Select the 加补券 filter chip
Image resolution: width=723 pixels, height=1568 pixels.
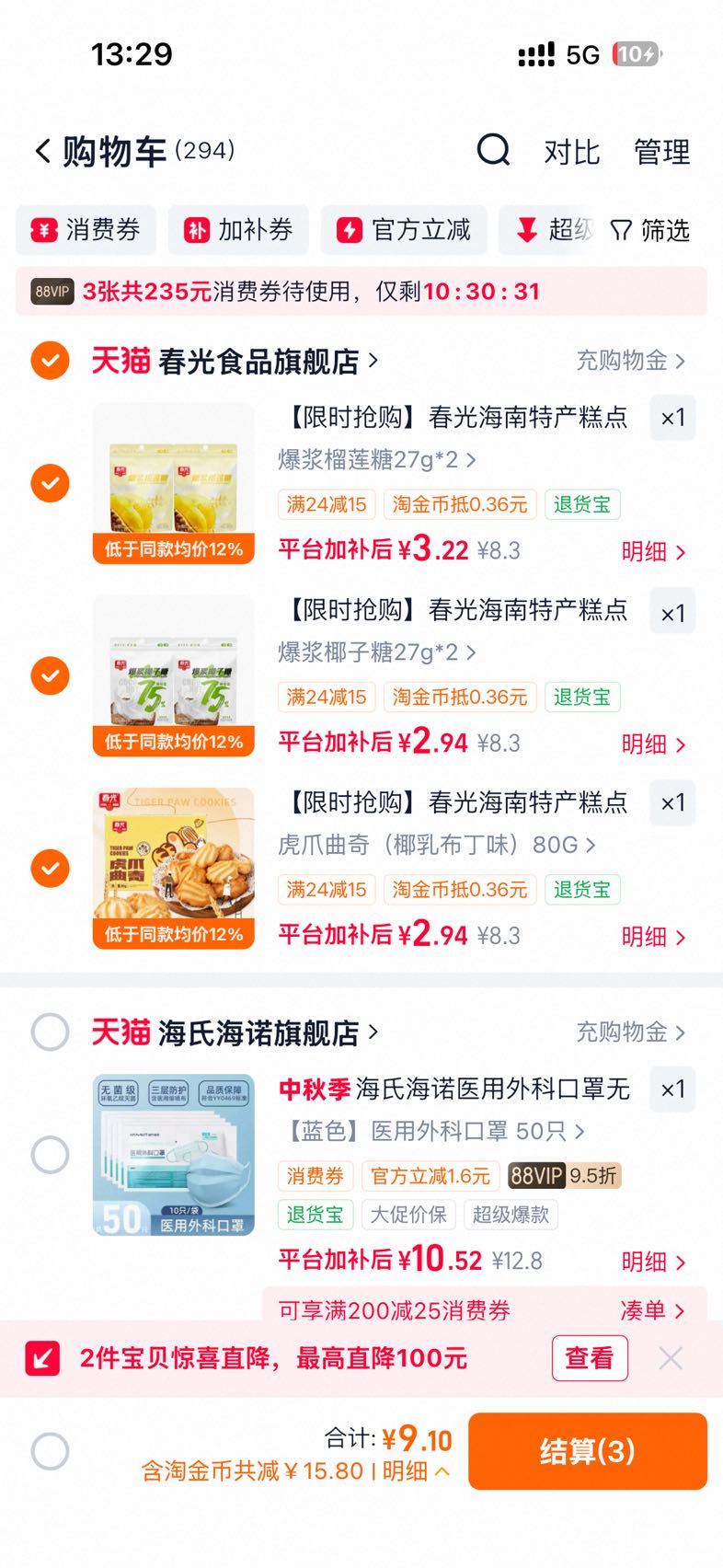tap(238, 230)
